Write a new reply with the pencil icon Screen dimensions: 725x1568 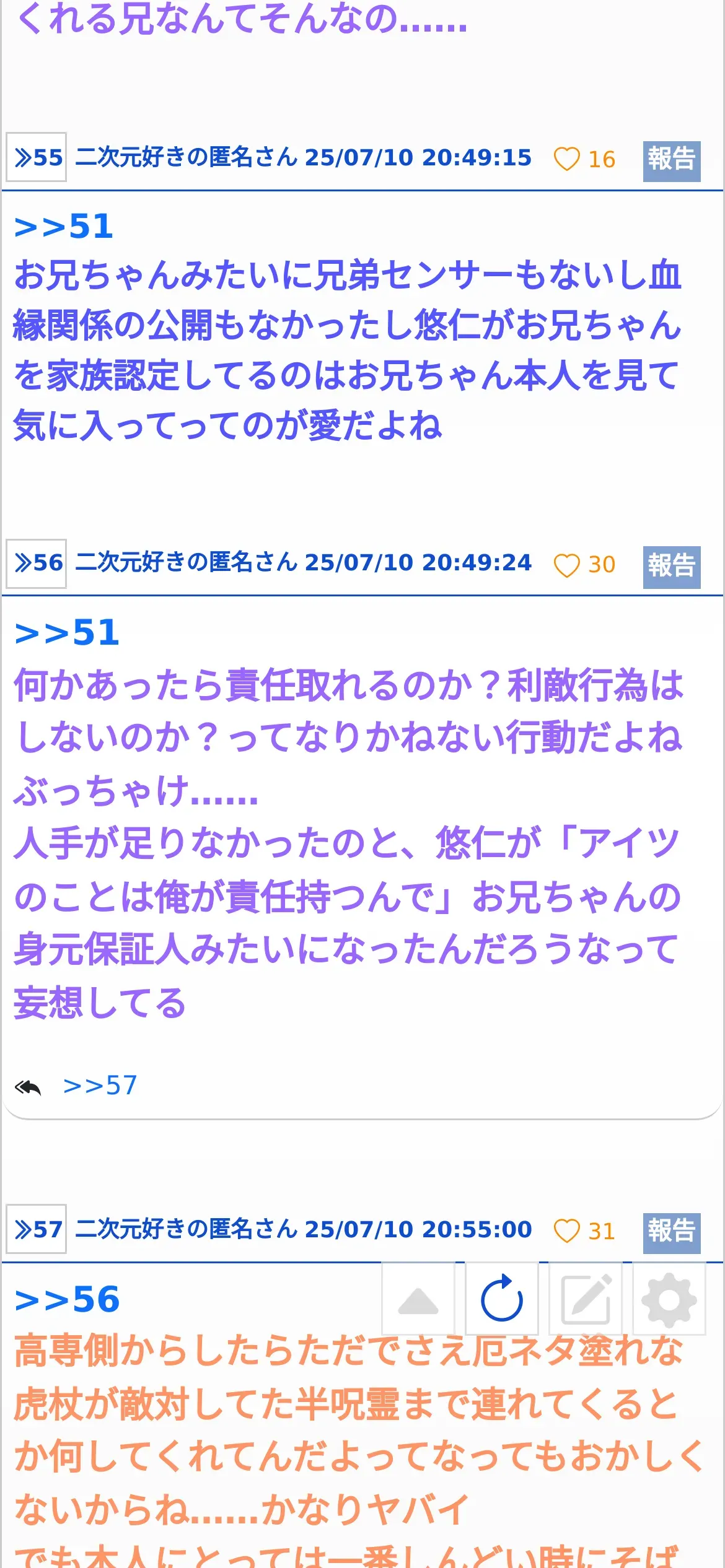pos(586,1299)
